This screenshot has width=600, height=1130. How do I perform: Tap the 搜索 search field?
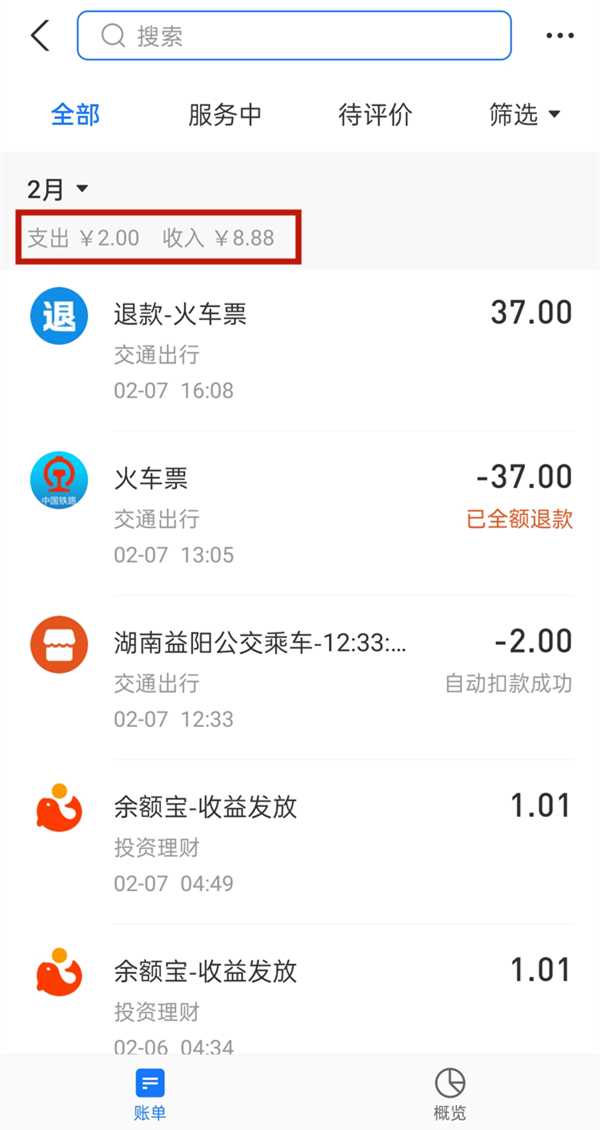coord(294,36)
